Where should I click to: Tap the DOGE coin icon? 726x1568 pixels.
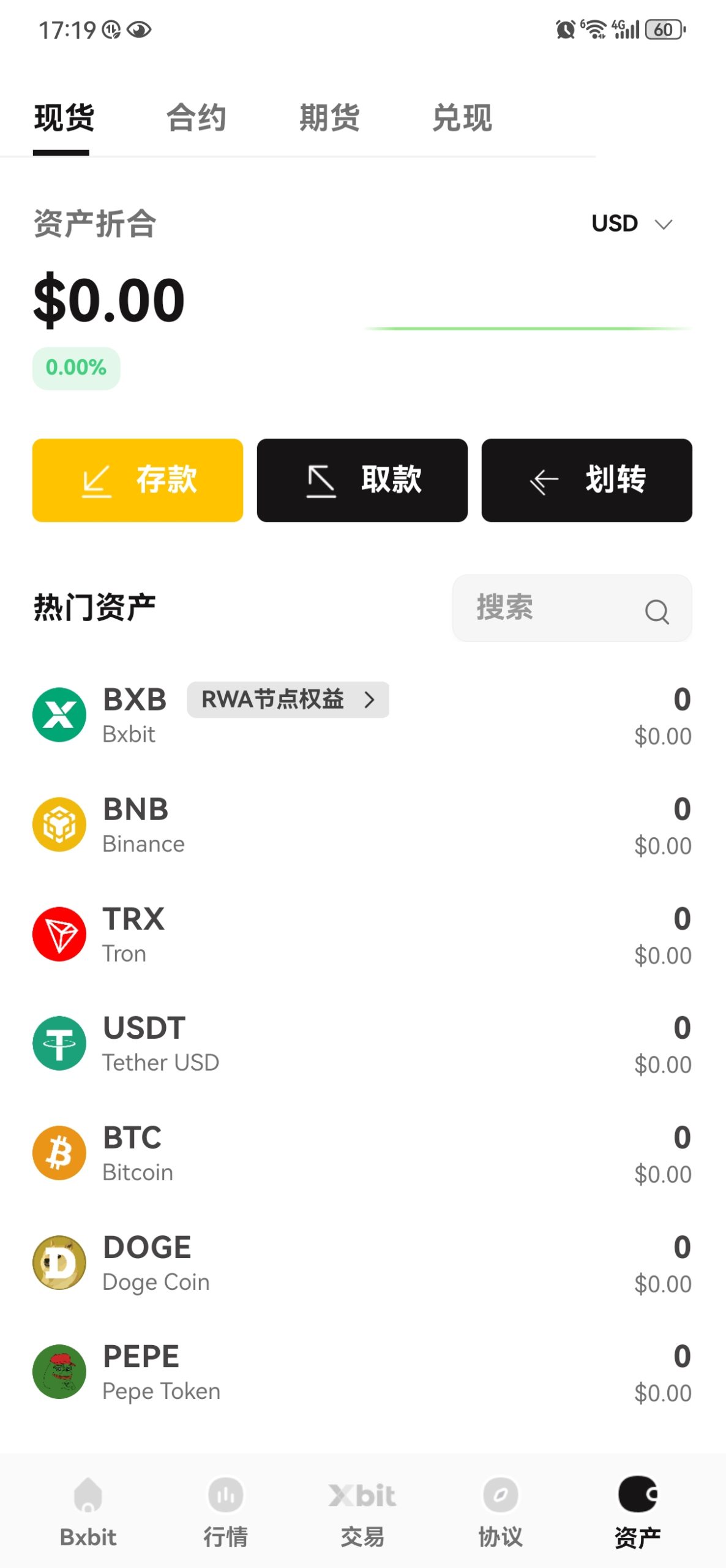pyautogui.click(x=59, y=1262)
